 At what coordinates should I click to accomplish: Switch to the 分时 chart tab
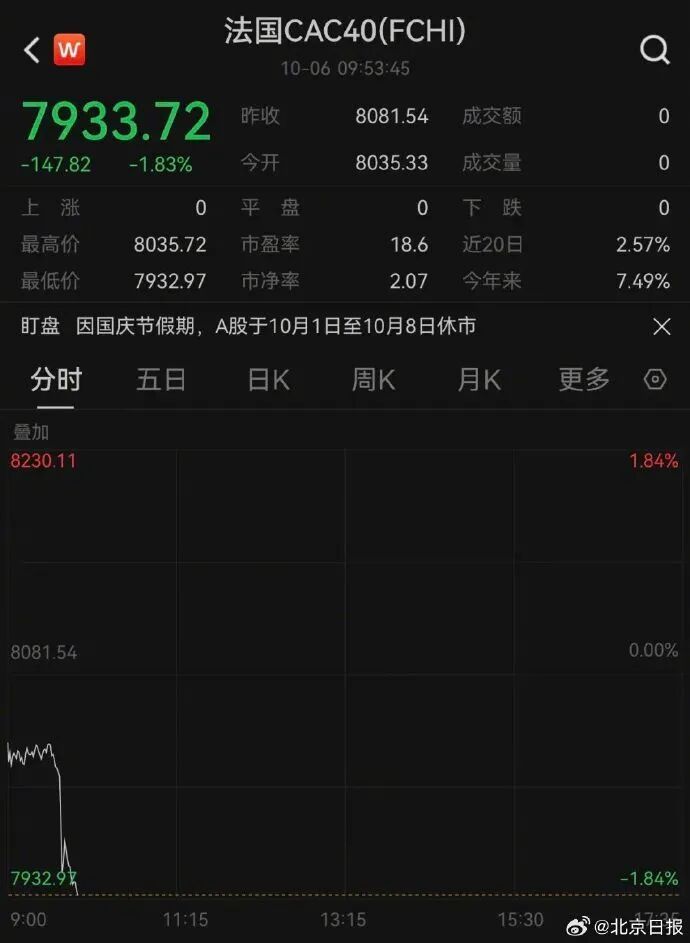(x=56, y=380)
